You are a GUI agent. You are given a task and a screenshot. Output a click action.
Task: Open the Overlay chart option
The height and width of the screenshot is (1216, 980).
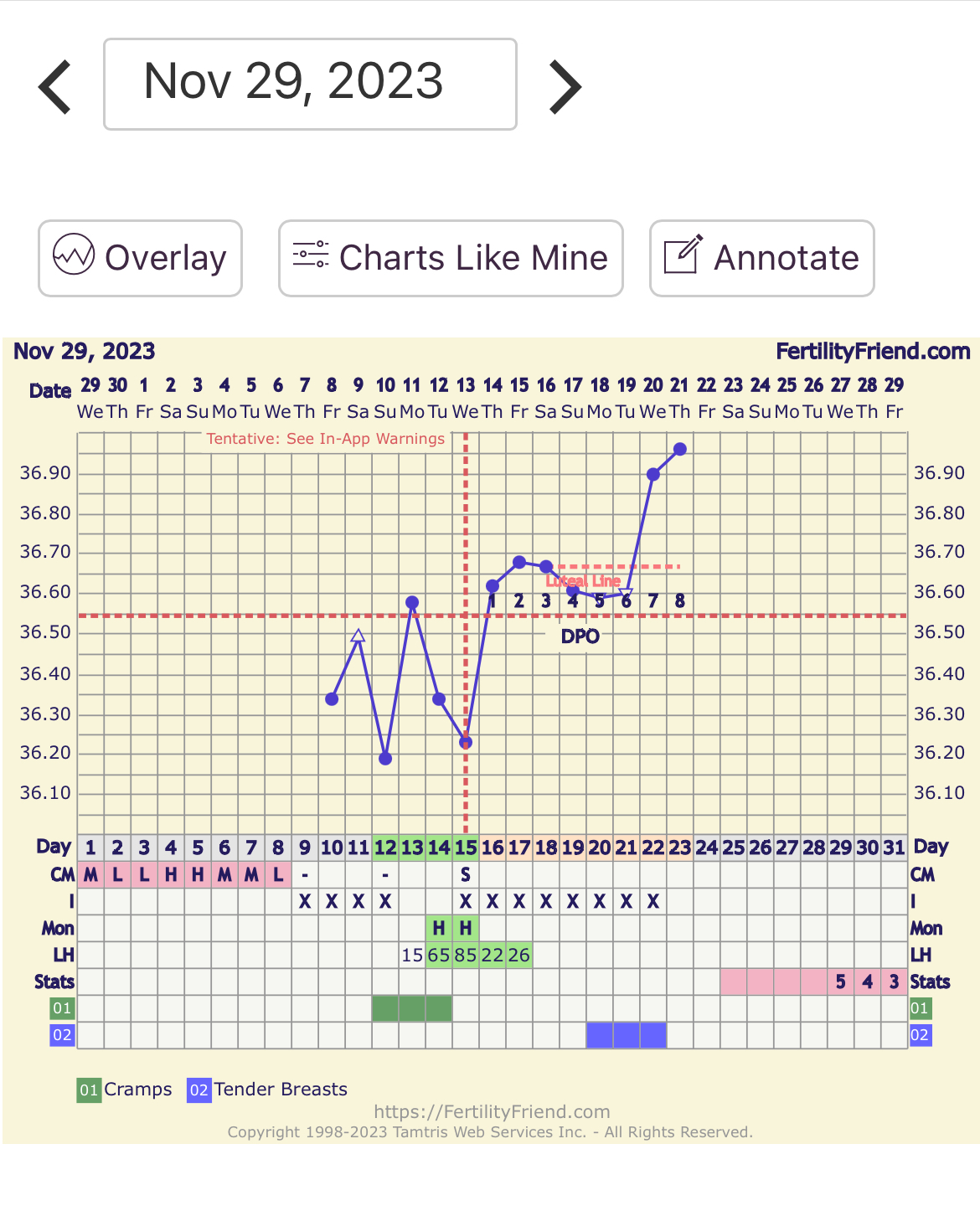tap(140, 258)
